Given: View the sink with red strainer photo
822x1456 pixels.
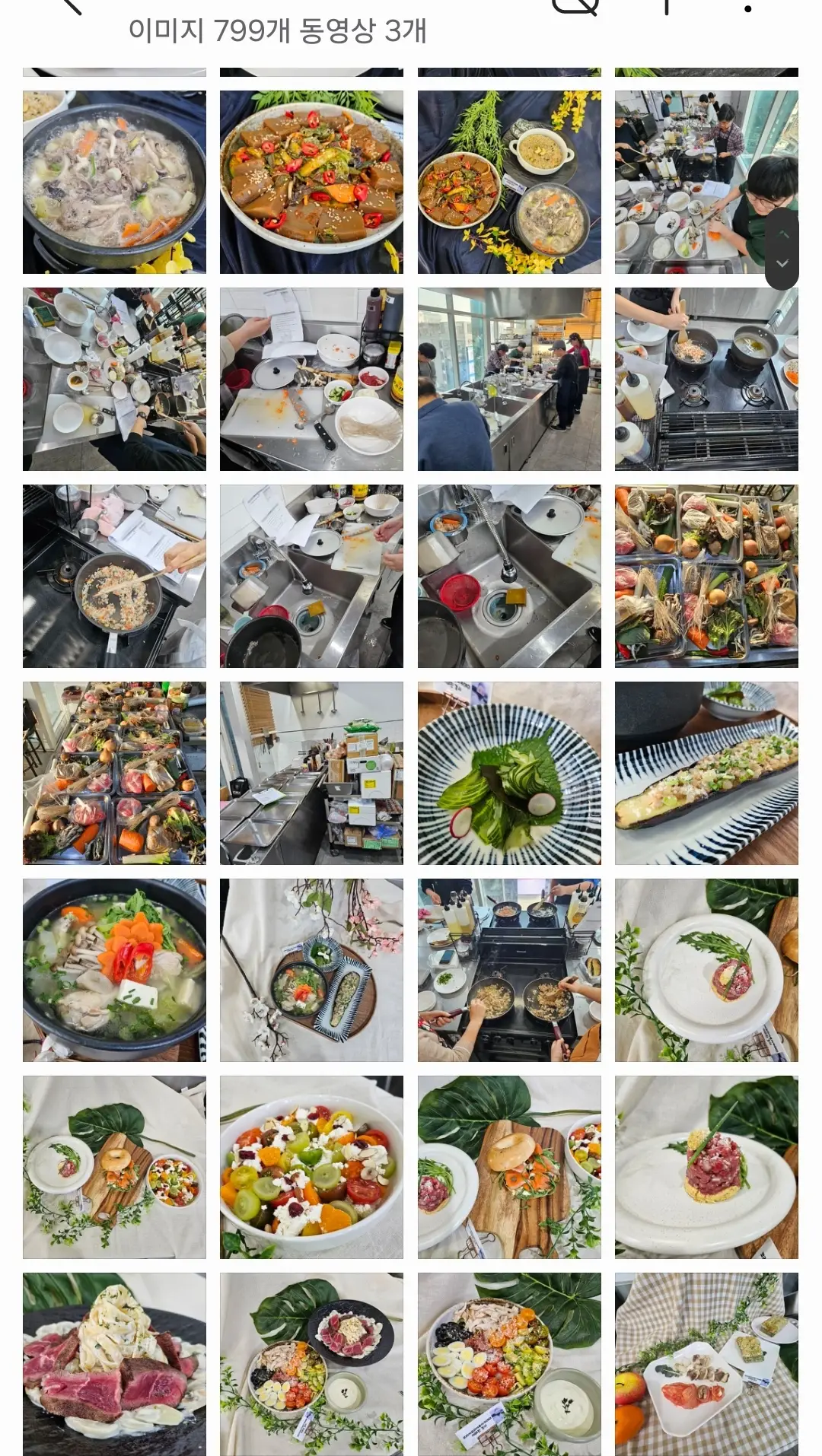Looking at the screenshot, I should click(509, 576).
